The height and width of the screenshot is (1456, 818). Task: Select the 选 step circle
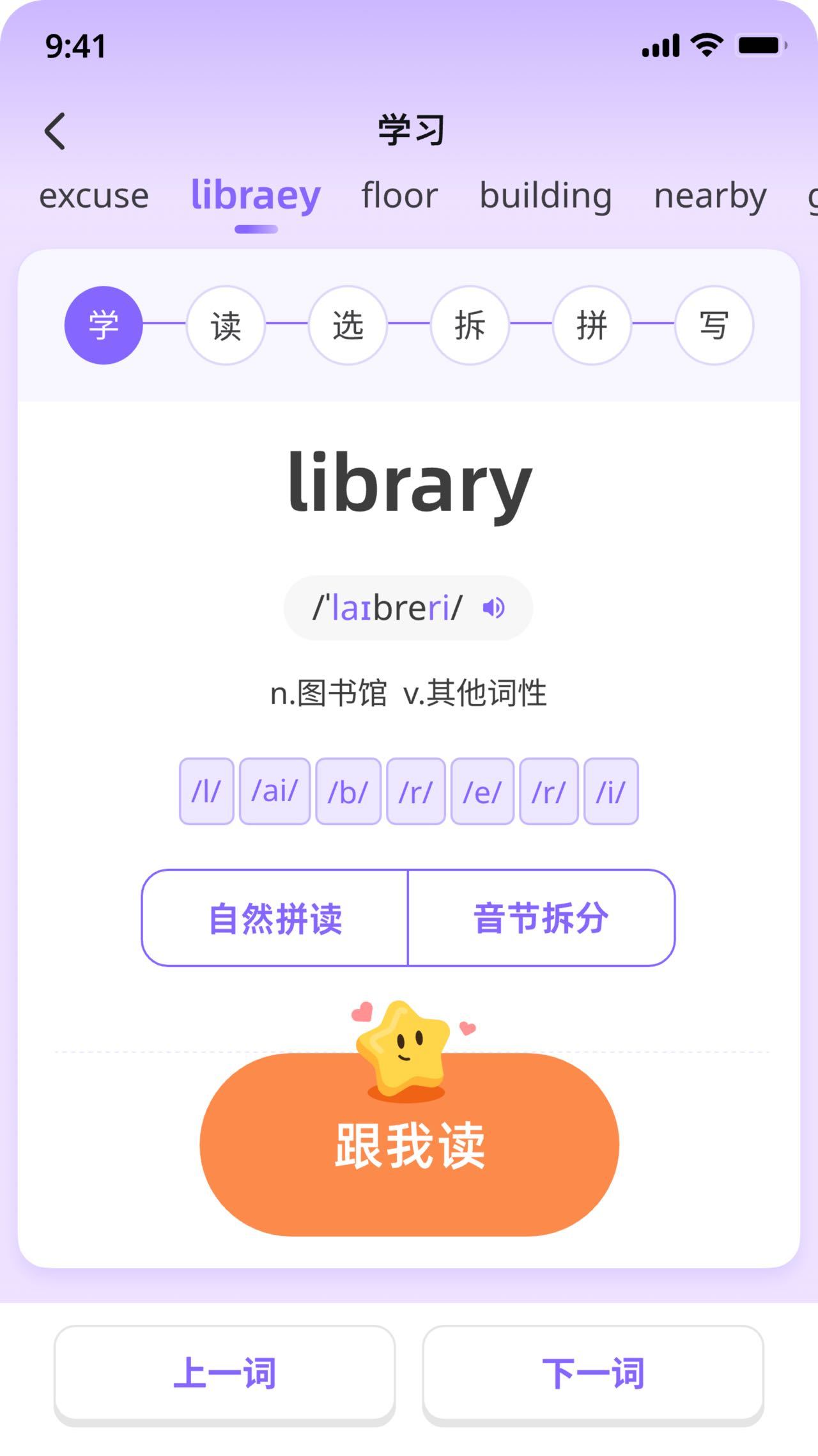point(348,325)
